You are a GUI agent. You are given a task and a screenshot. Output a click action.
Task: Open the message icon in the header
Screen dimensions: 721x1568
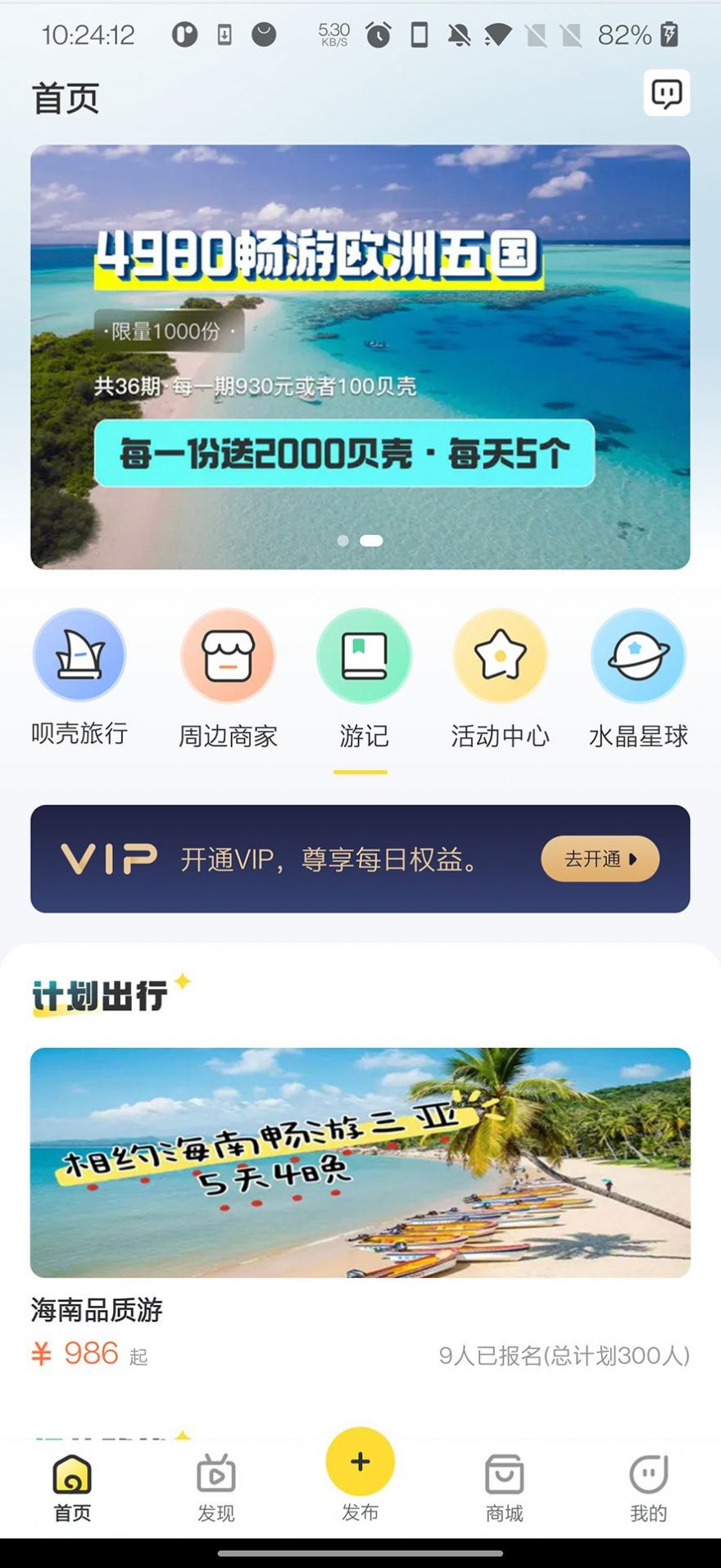pos(666,93)
